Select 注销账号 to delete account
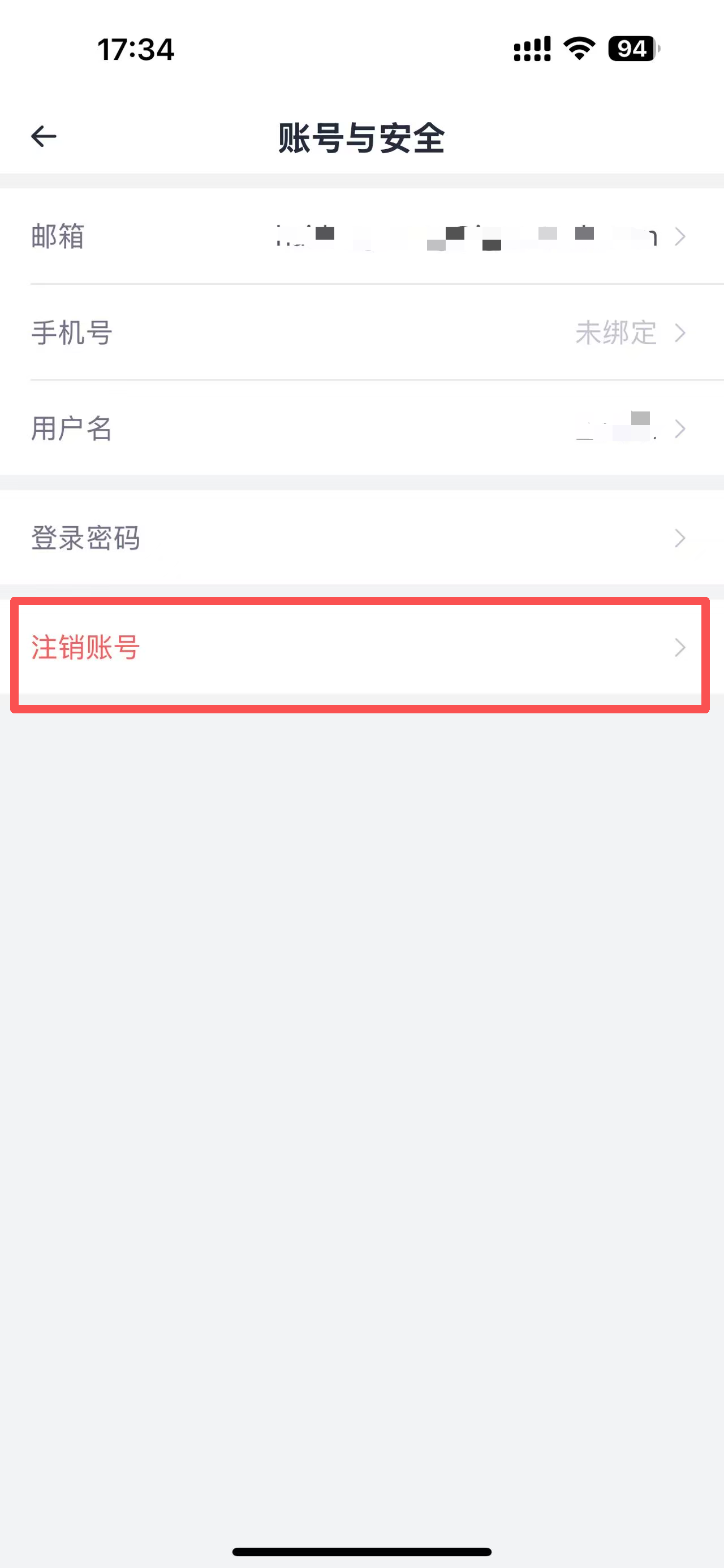This screenshot has width=724, height=1568. (x=361, y=648)
